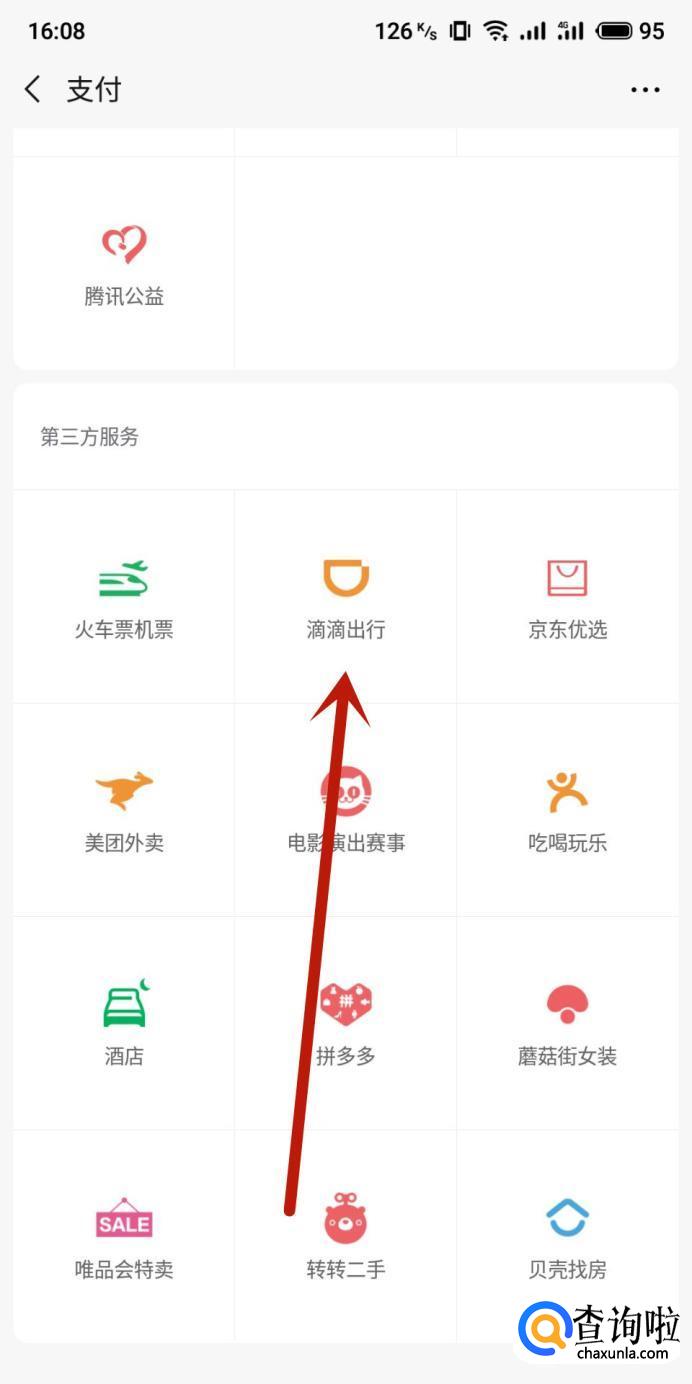Screen dimensions: 692x1384
Task: Open 拼多多 shopping
Action: pyautogui.click(x=346, y=1023)
